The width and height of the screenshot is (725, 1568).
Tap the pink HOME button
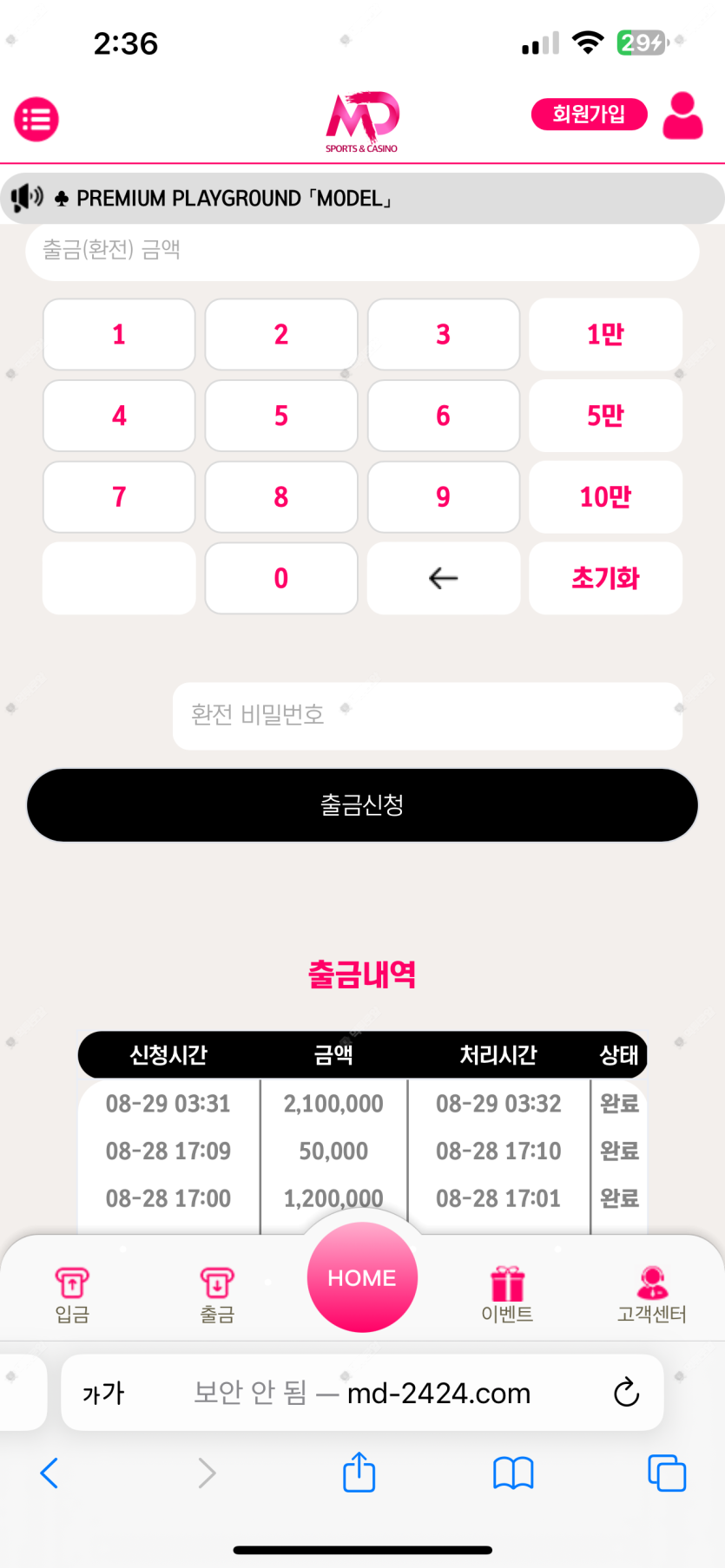(362, 1277)
